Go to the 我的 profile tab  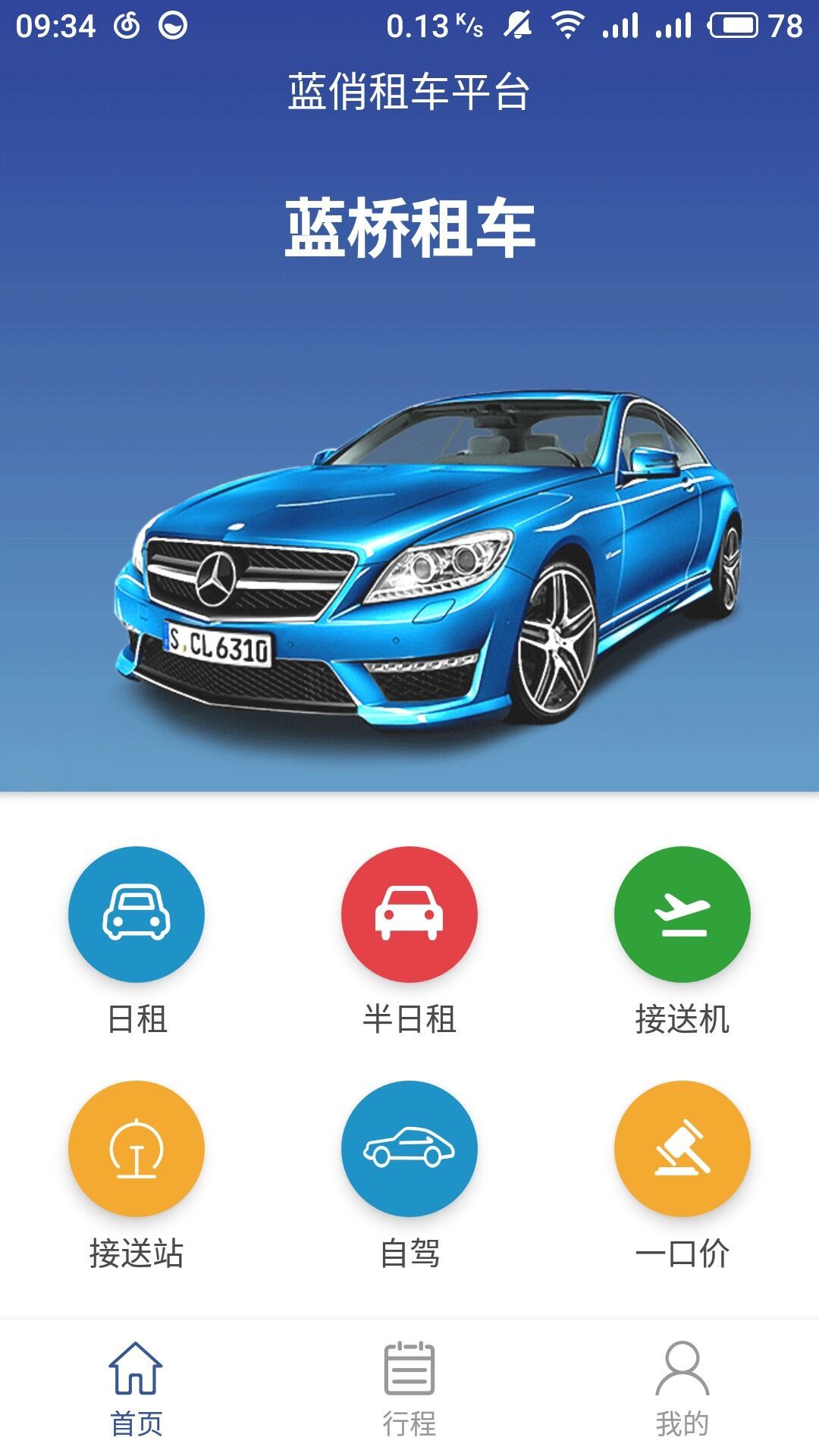click(682, 1388)
